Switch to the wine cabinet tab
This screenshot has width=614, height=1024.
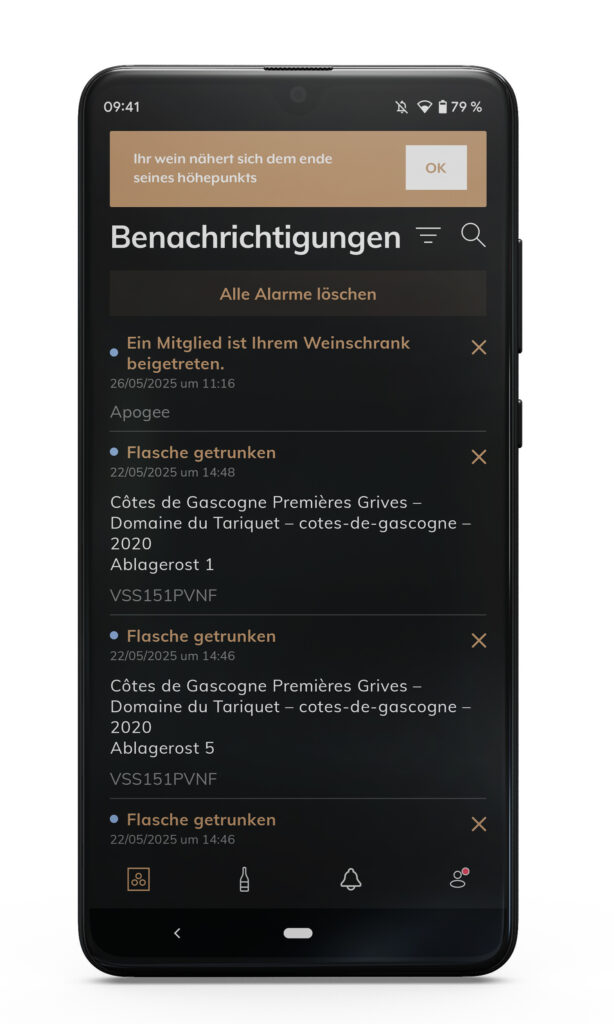pos(138,879)
